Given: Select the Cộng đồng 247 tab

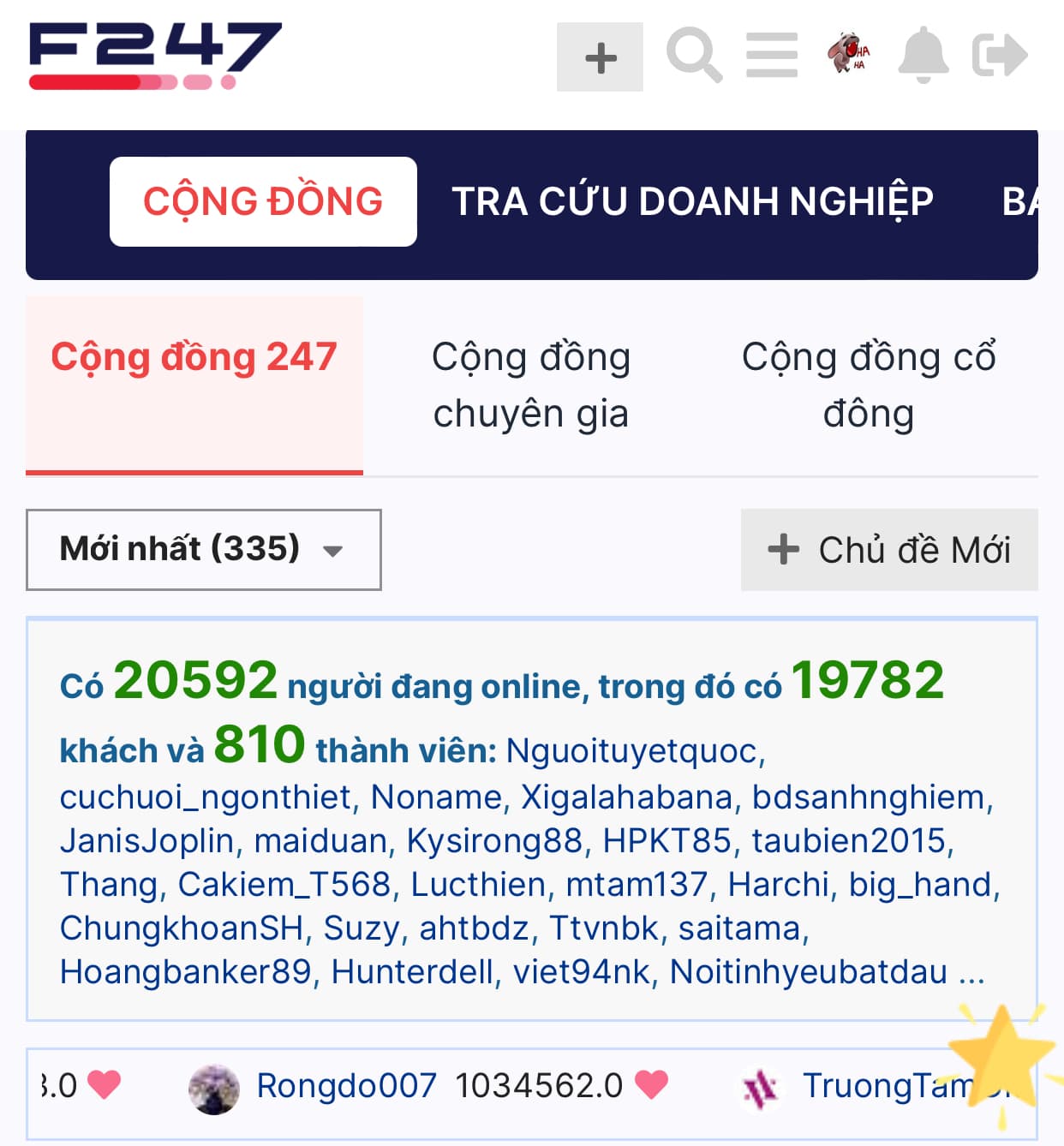Looking at the screenshot, I should [x=194, y=358].
